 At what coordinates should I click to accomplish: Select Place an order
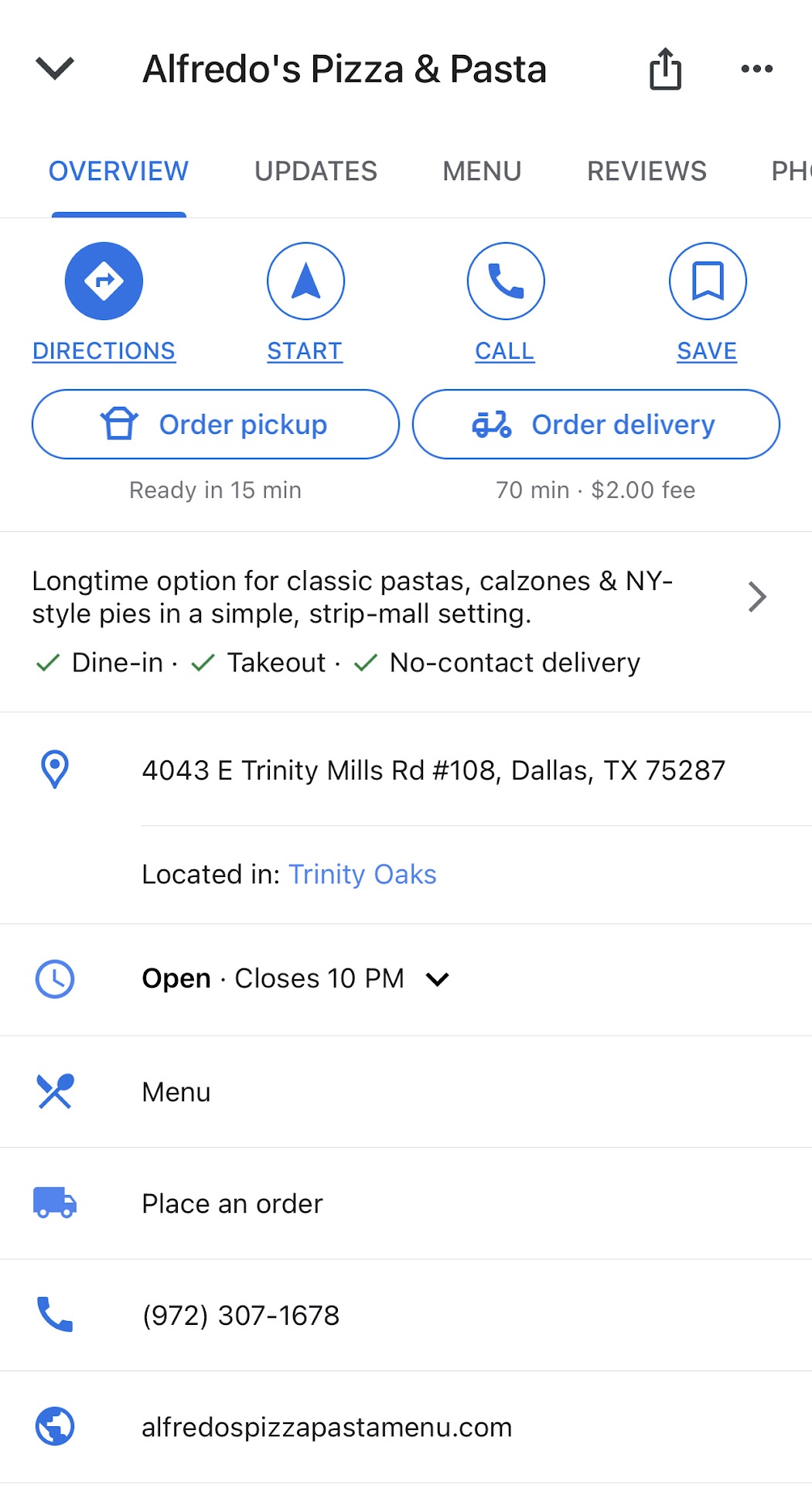232,1203
